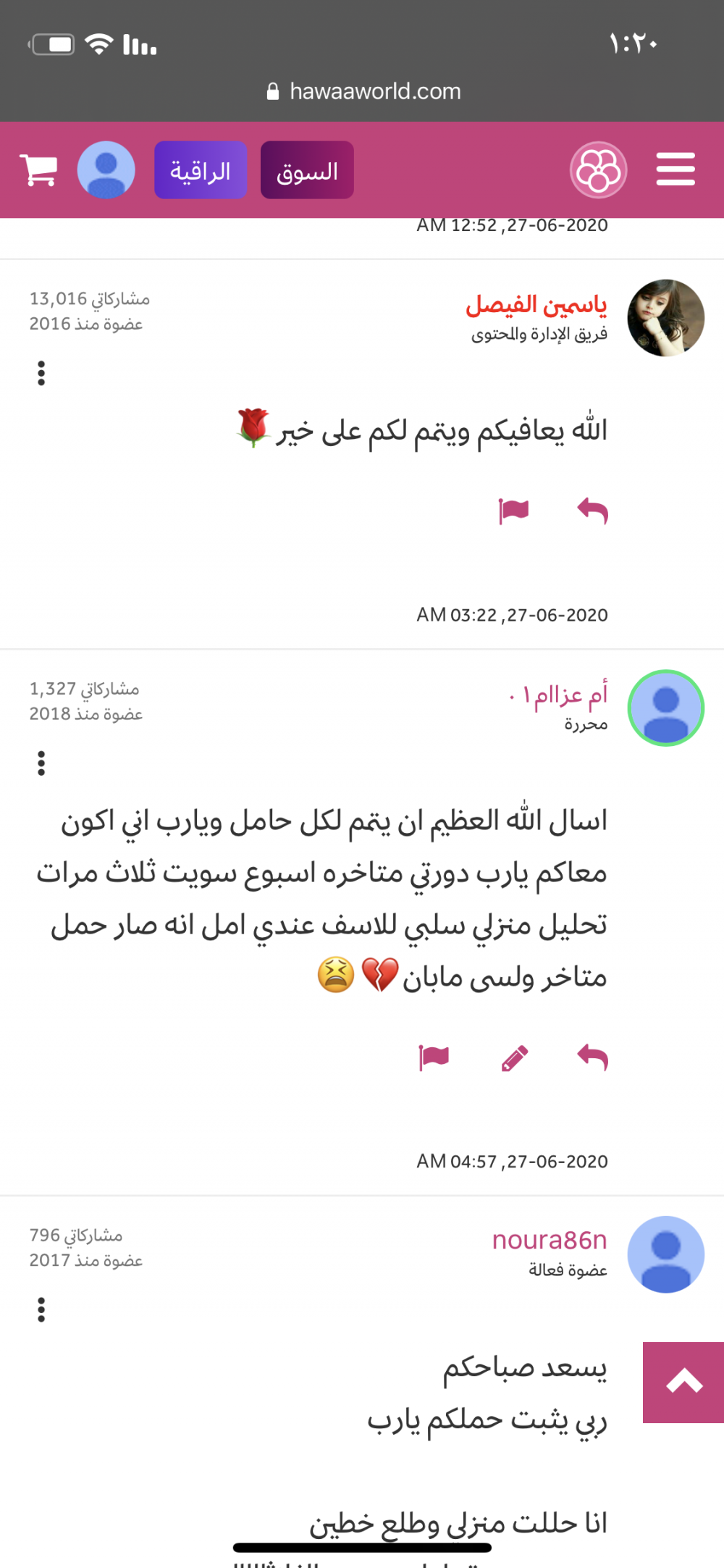
Task: Tap the flower logo home icon
Action: (x=598, y=170)
